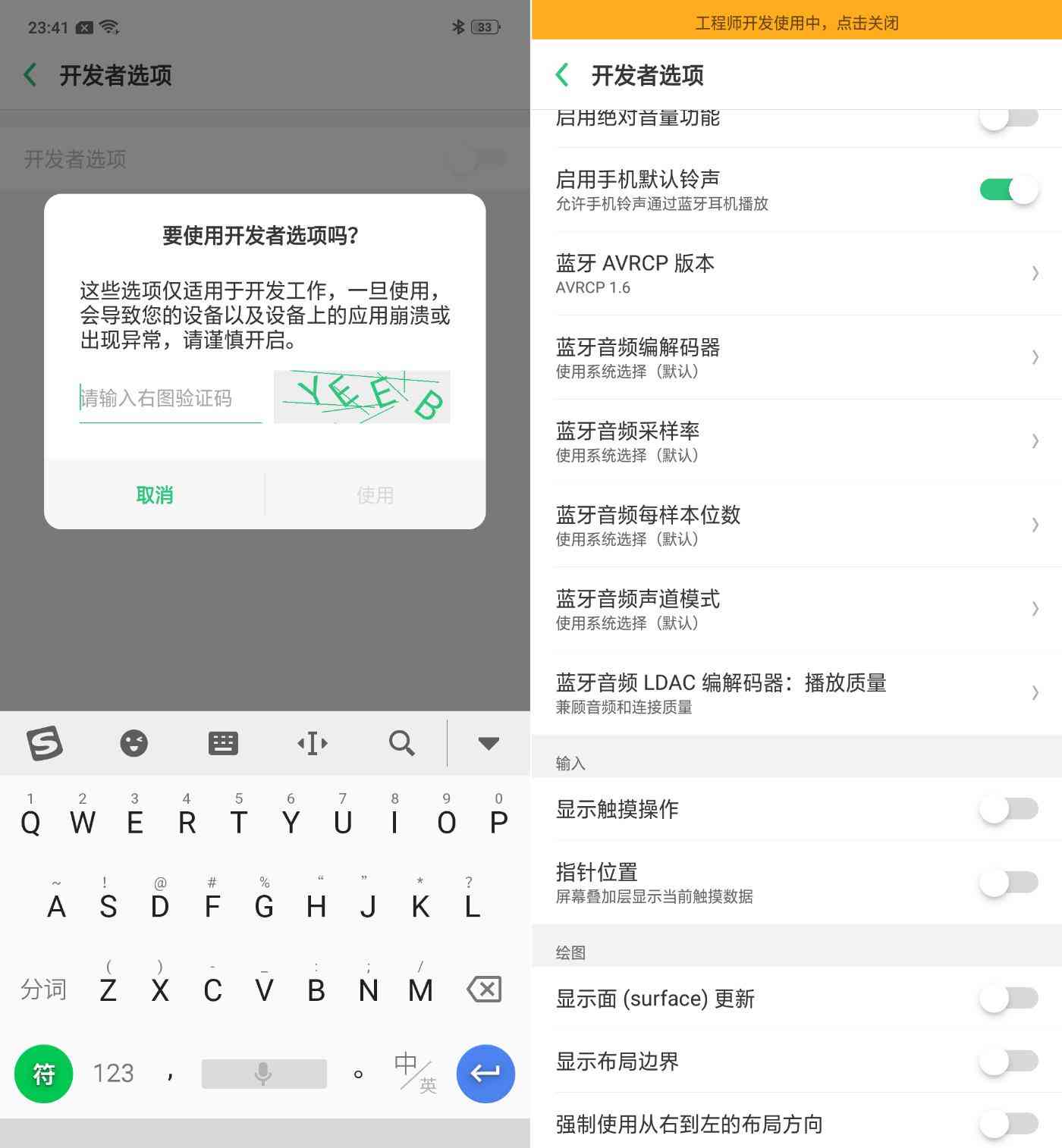Open 蓝牙音频声道模式 setting

tap(796, 609)
